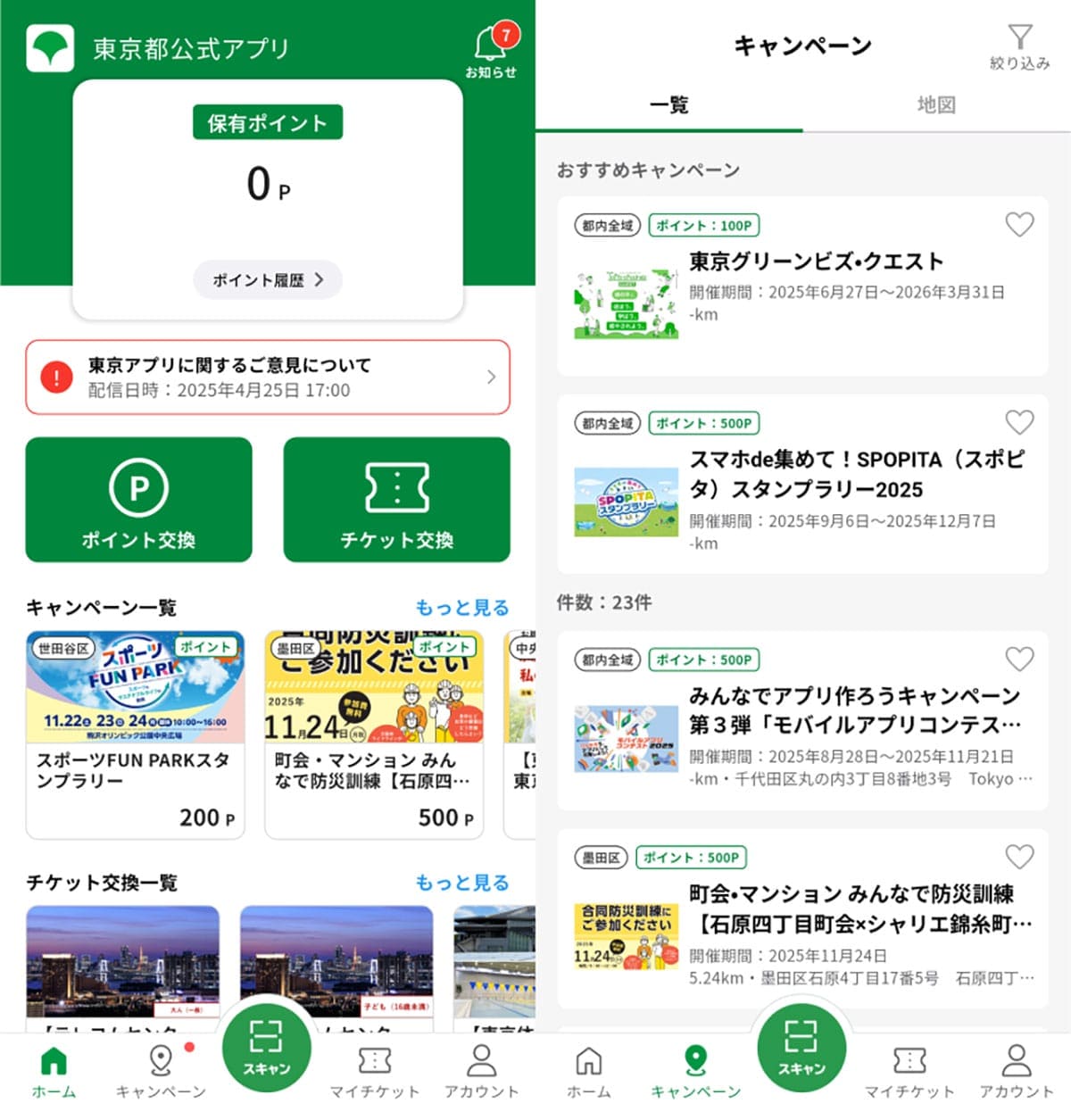
Task: Open the アカウント account icon
Action: [482, 1062]
